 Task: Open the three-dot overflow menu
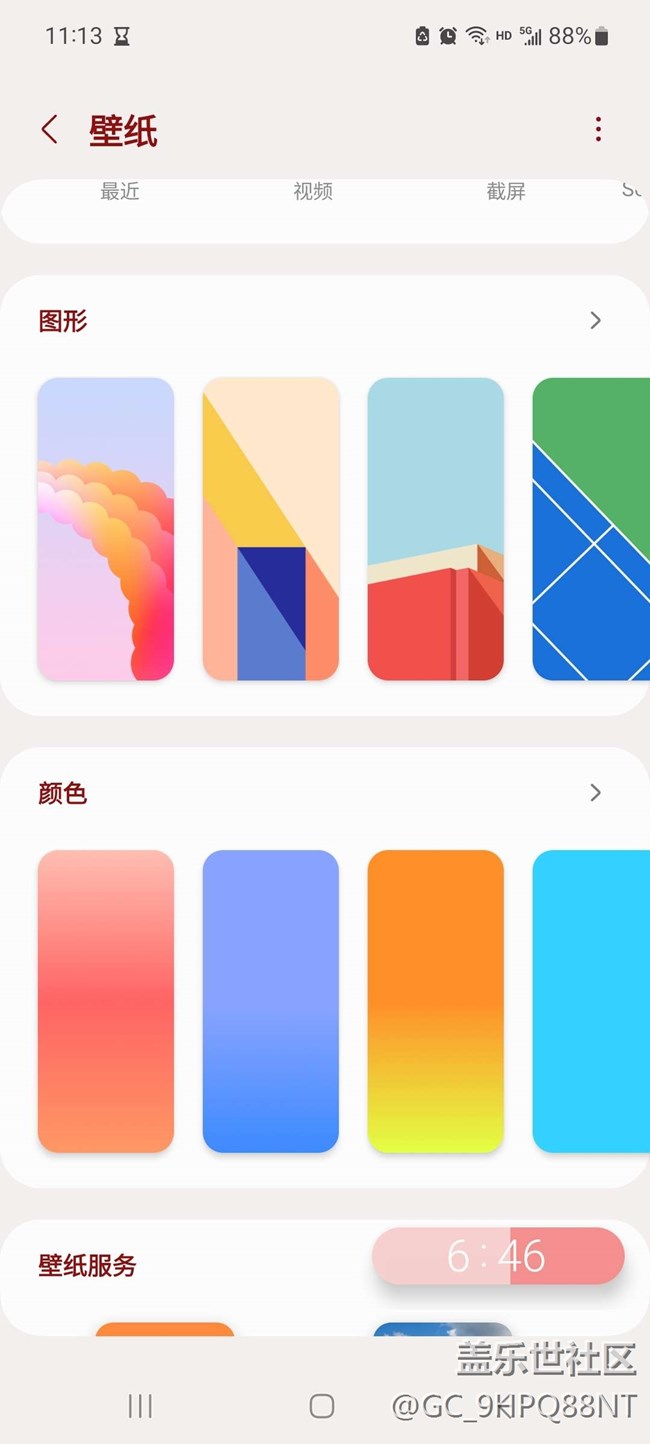coord(598,130)
